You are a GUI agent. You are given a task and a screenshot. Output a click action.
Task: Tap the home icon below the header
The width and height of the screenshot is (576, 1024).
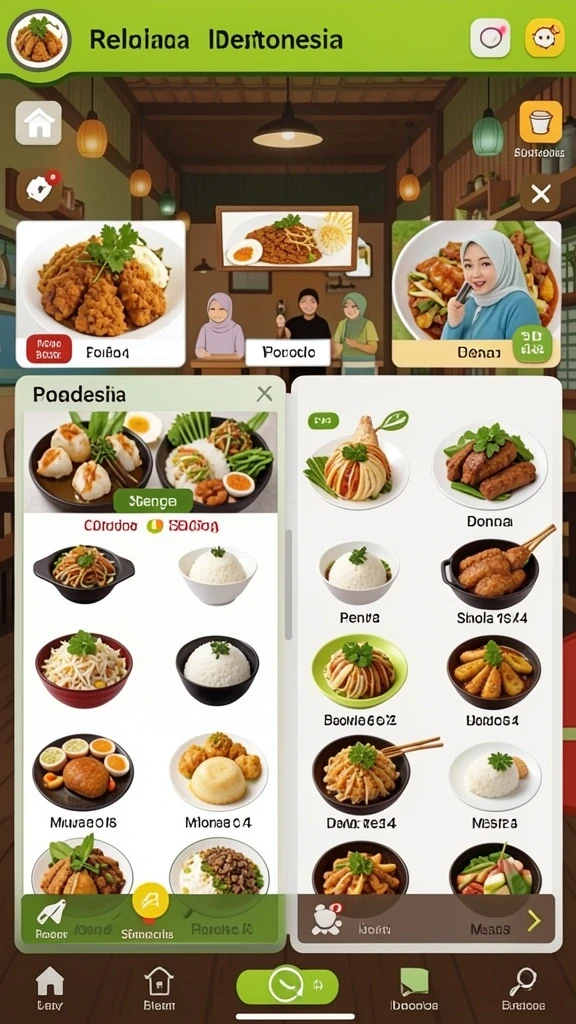click(39, 123)
